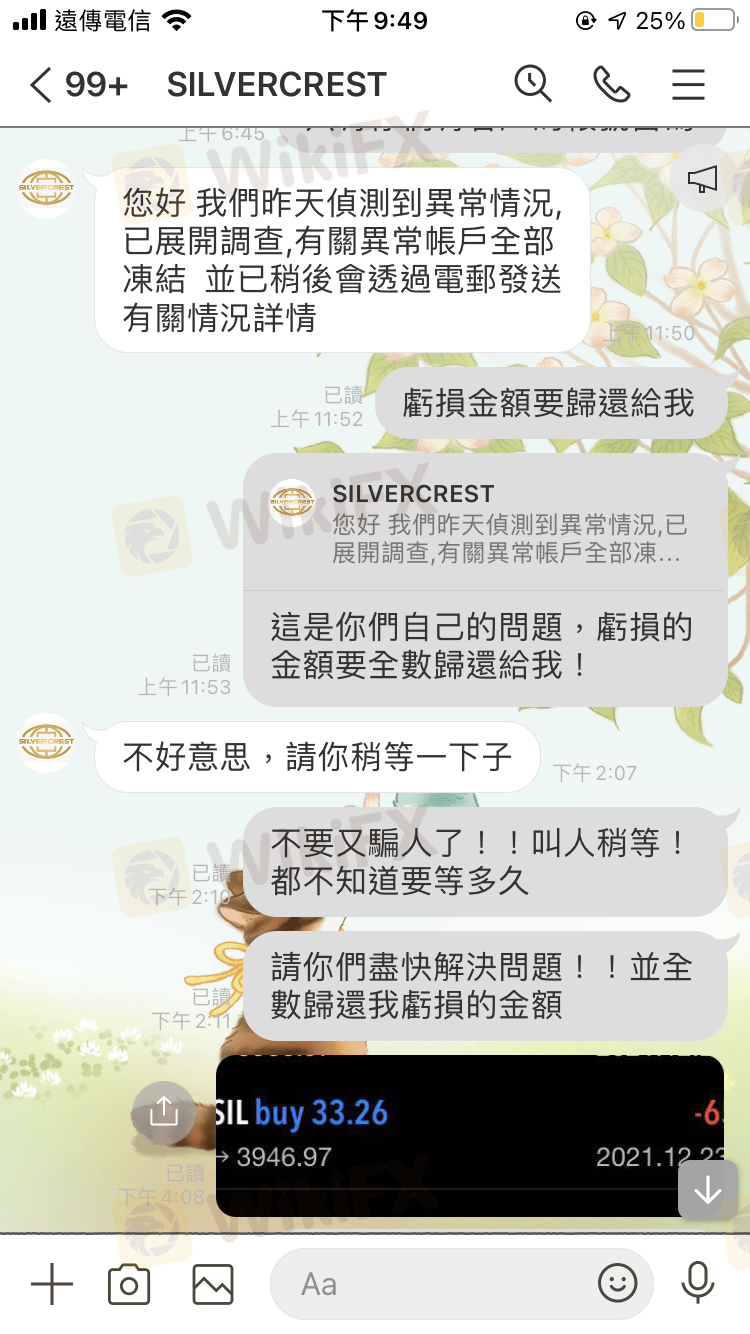Viewport: 750px width, 1334px height.
Task: Share the trade screenshot image
Action: coord(163,1112)
